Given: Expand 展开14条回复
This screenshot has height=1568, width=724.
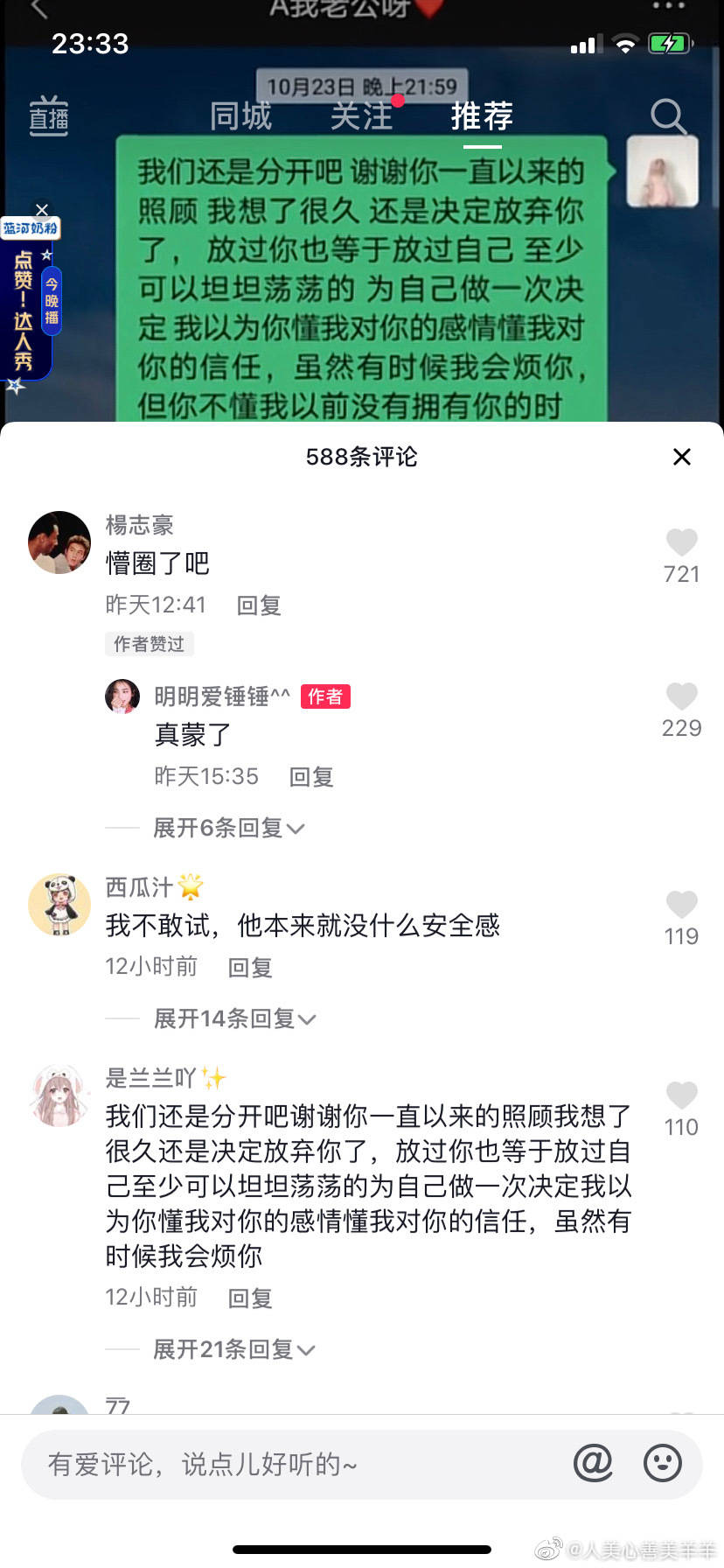Looking at the screenshot, I should (x=234, y=1018).
